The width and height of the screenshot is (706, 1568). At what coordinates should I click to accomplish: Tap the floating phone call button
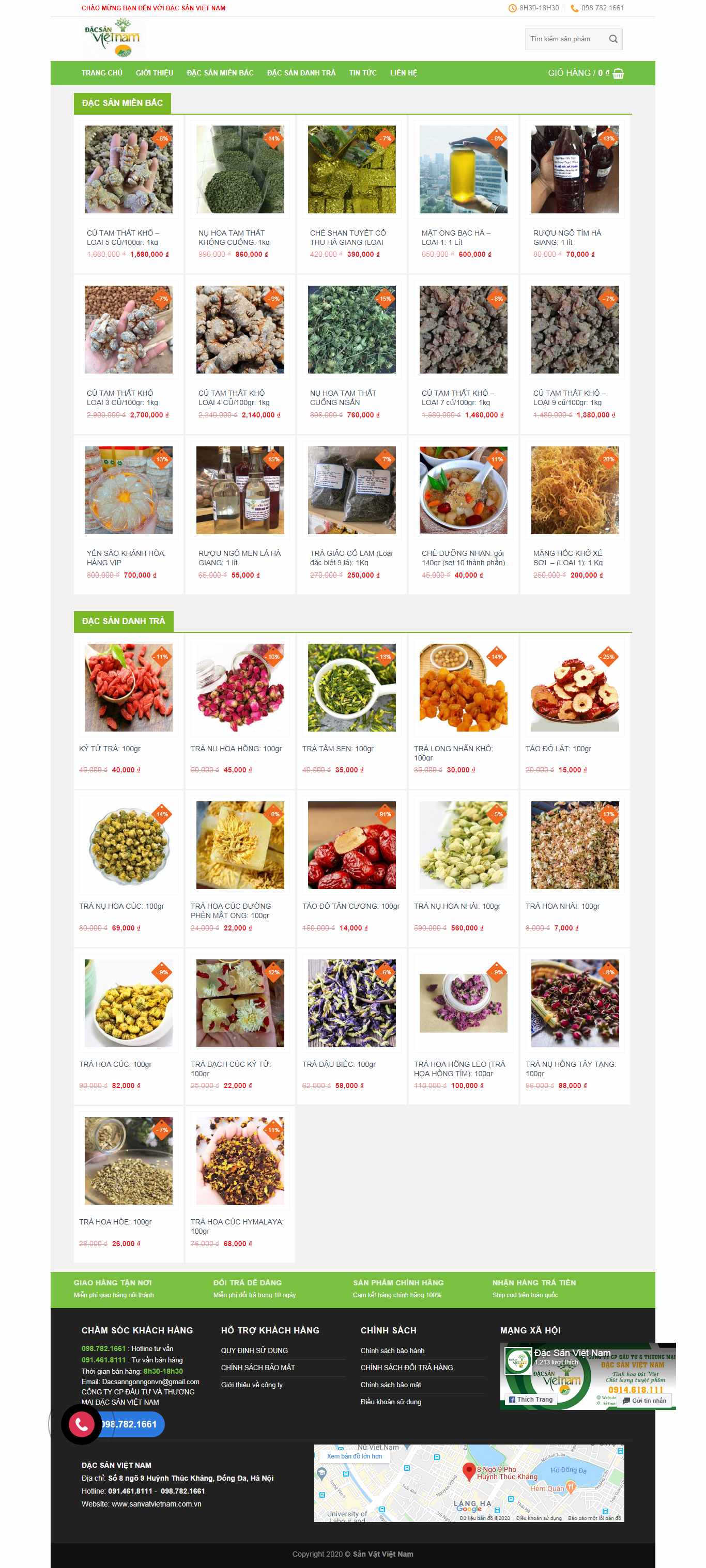(x=82, y=1424)
